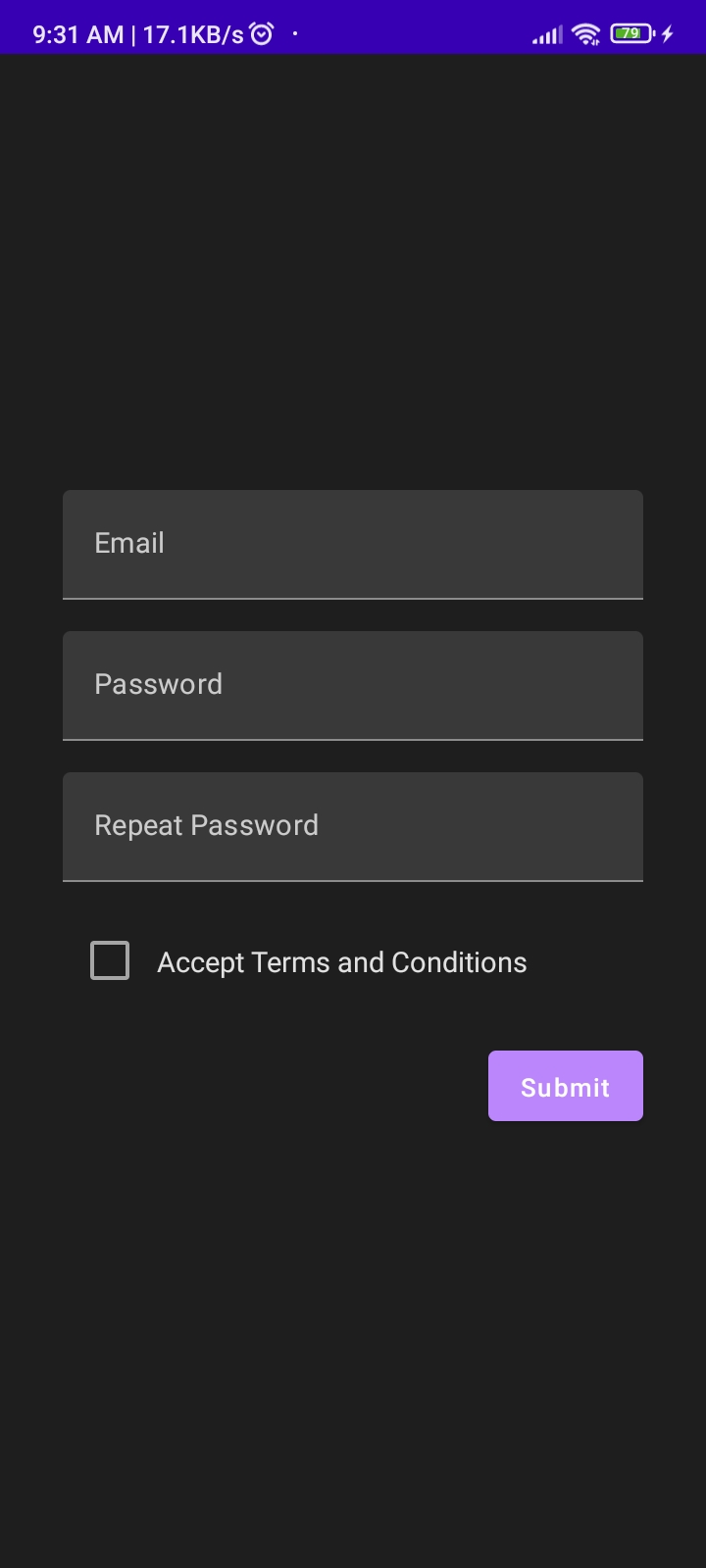Tap the Repeat Password placeholder text
The width and height of the screenshot is (706, 1568).
click(206, 825)
